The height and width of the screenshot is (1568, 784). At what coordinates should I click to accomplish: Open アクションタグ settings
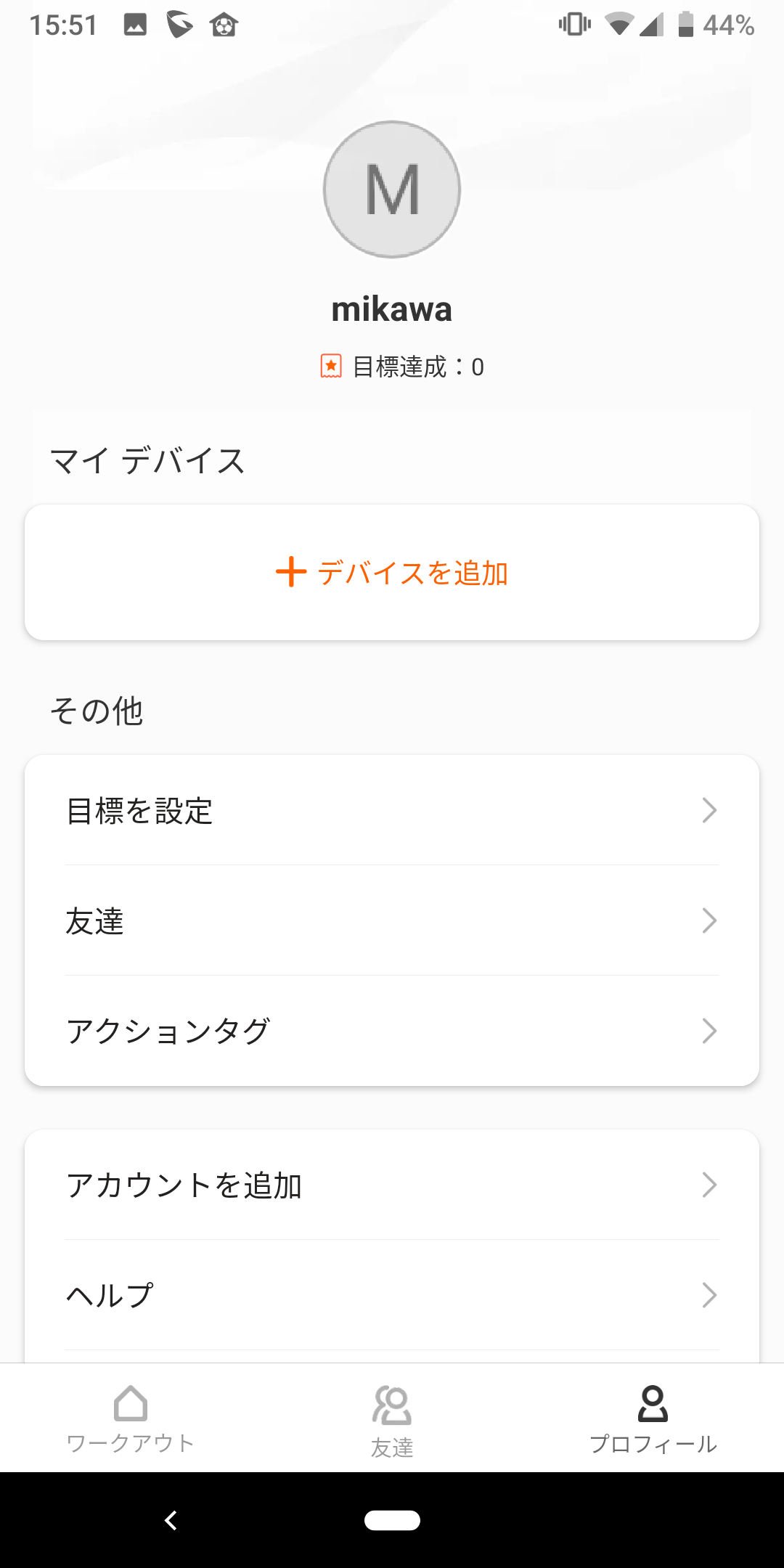tap(392, 1031)
